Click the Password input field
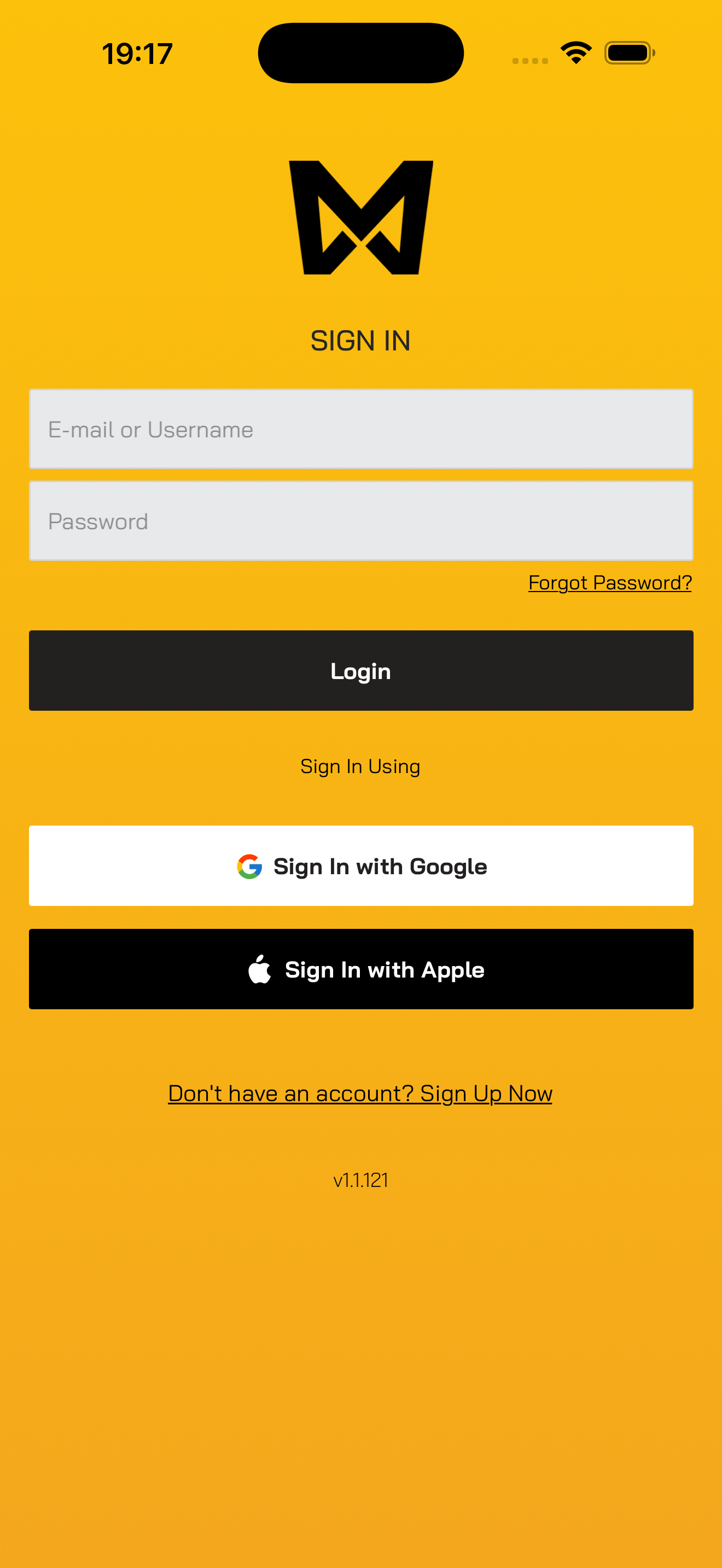The height and width of the screenshot is (1568, 722). (x=361, y=520)
